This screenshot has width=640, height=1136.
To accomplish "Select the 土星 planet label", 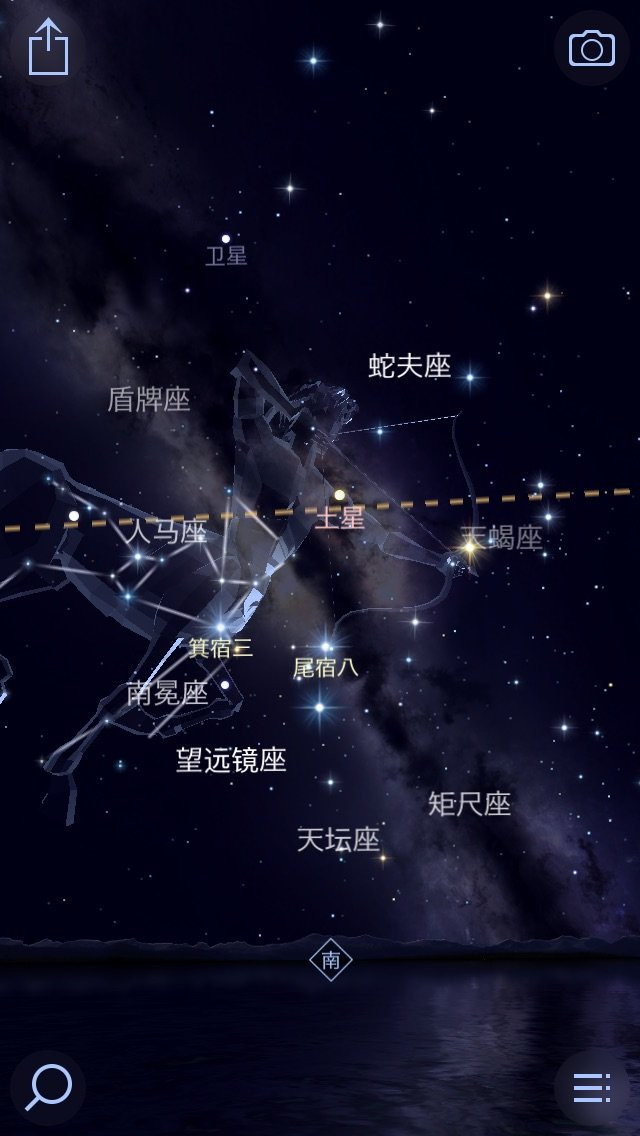I will 340,518.
